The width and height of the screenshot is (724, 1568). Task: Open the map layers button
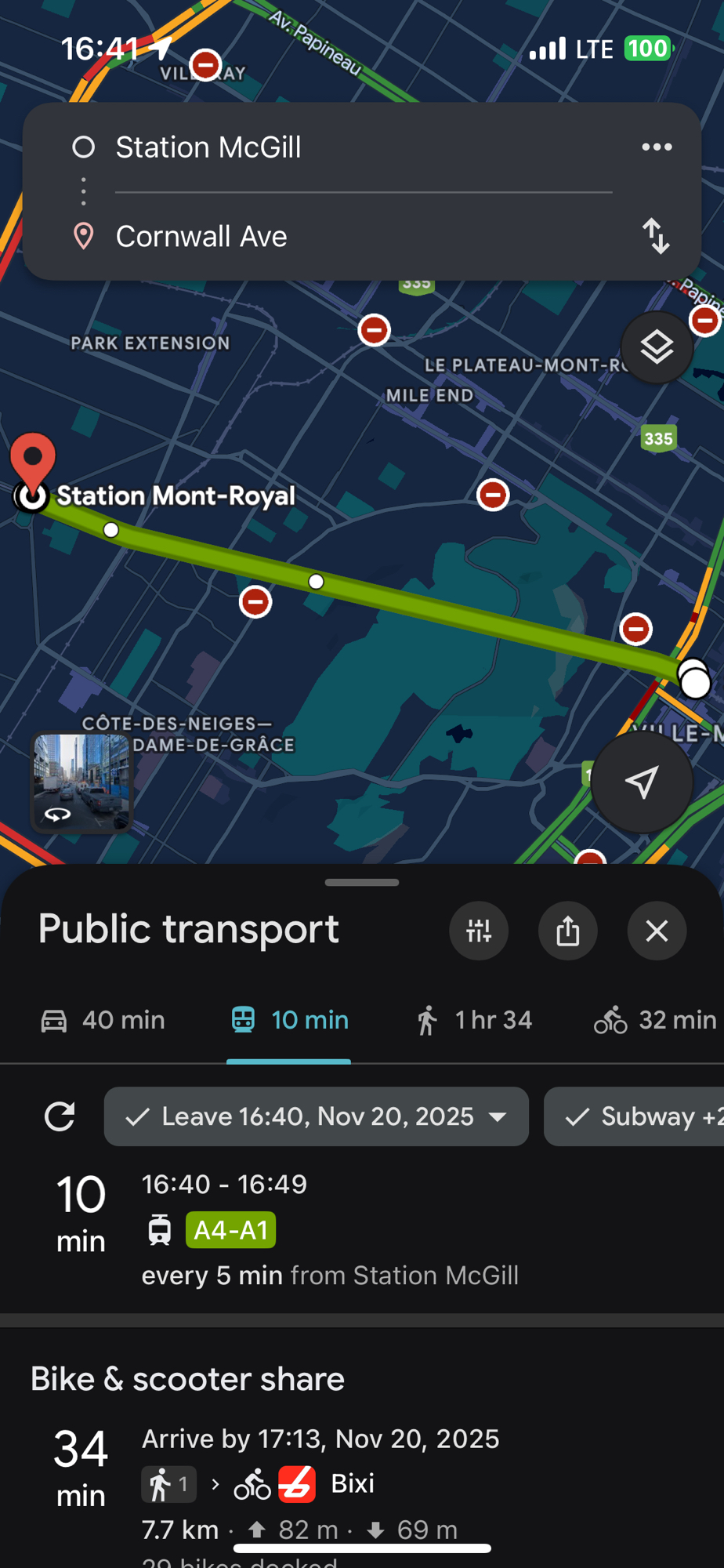pos(656,347)
